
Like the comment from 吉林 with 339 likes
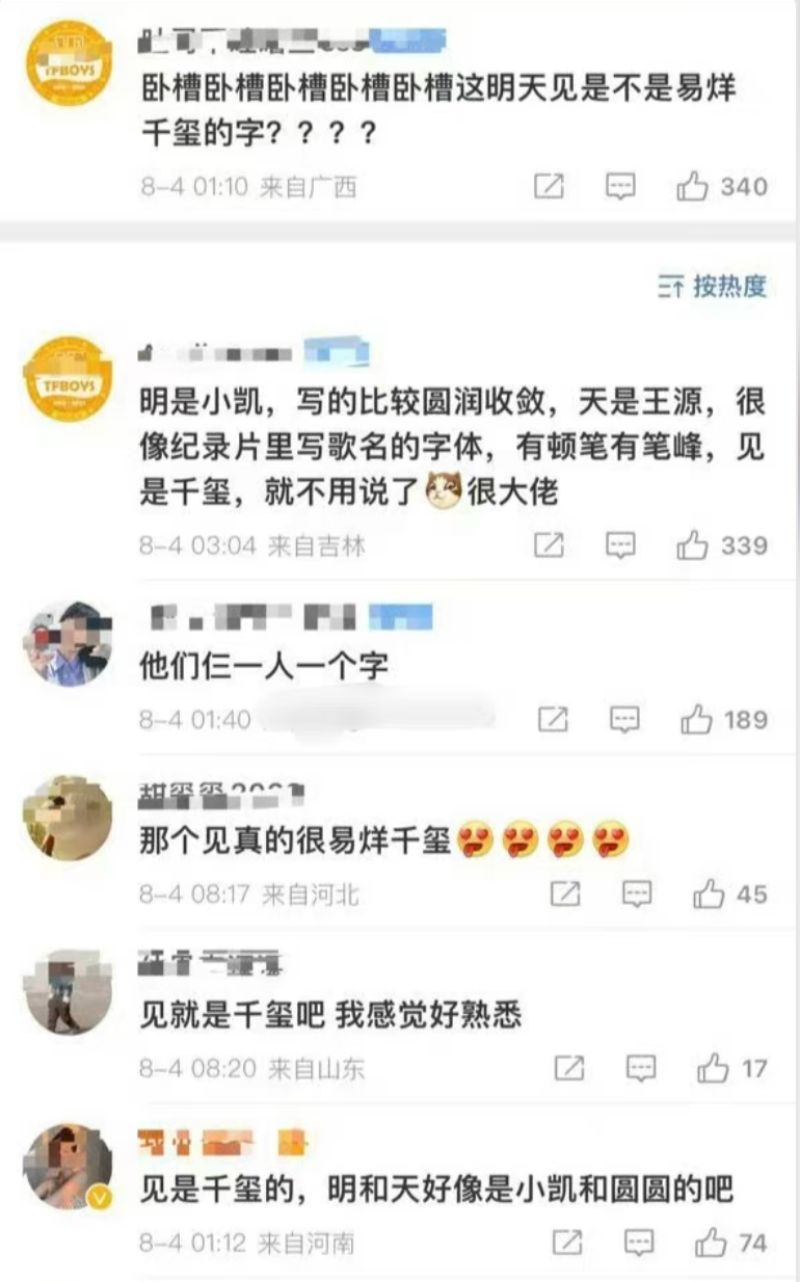pos(693,545)
